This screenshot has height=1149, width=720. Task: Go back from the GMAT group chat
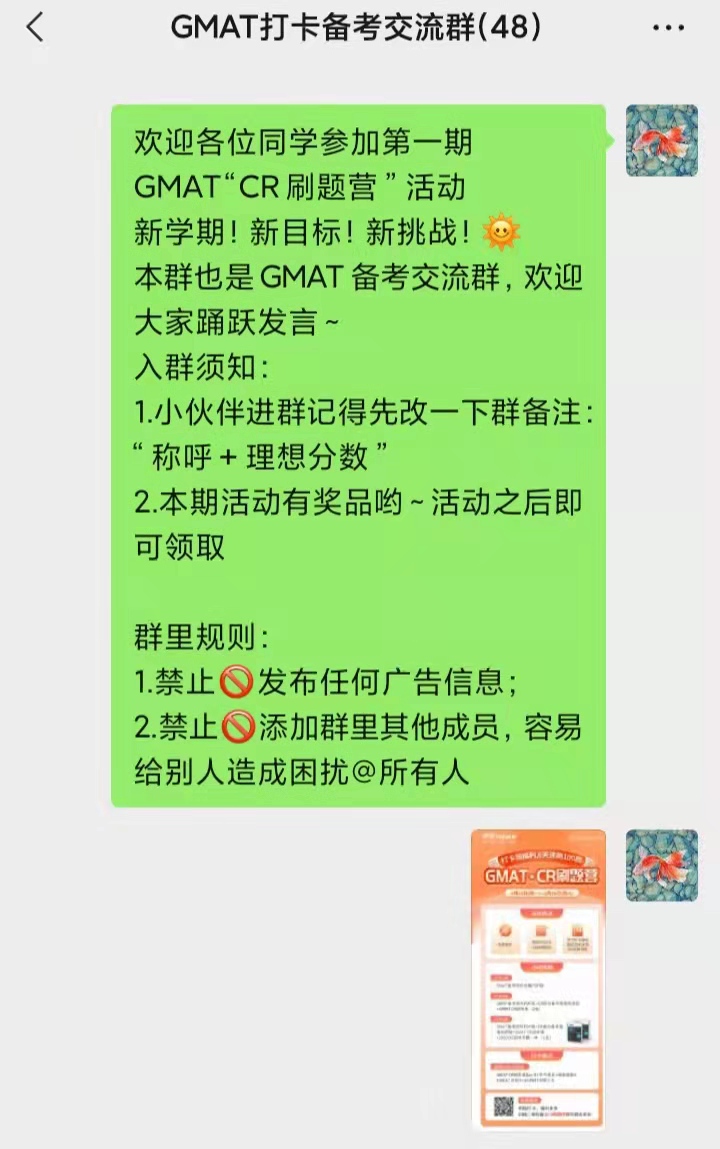pyautogui.click(x=35, y=28)
